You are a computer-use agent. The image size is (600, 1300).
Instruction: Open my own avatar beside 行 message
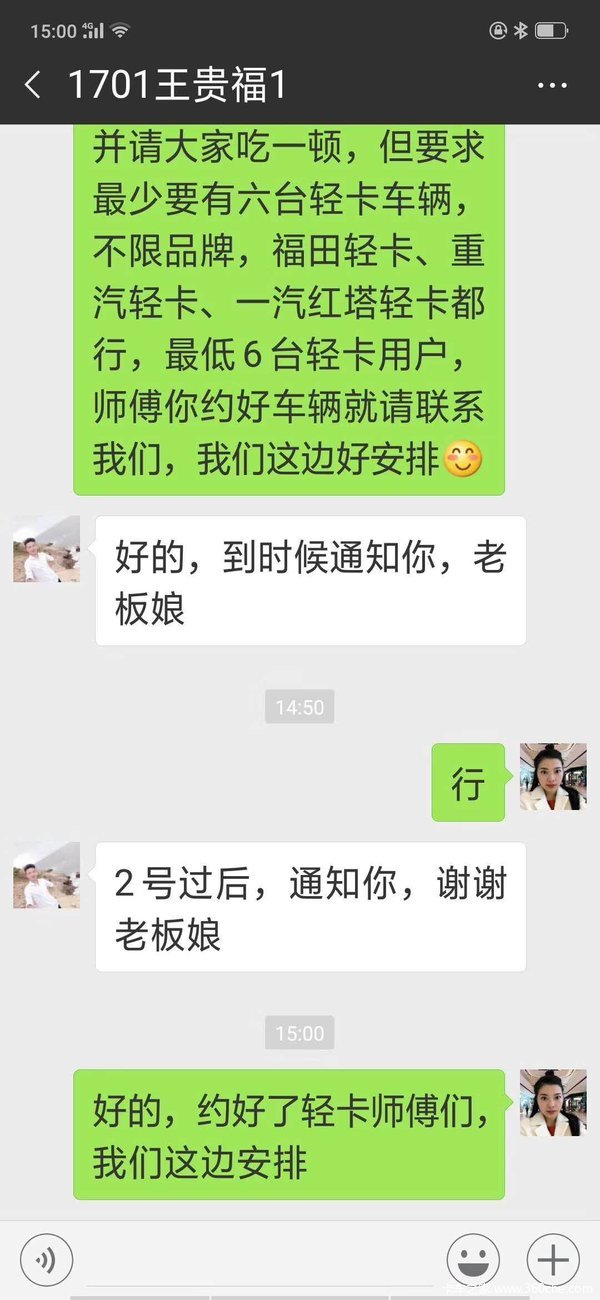click(x=553, y=776)
